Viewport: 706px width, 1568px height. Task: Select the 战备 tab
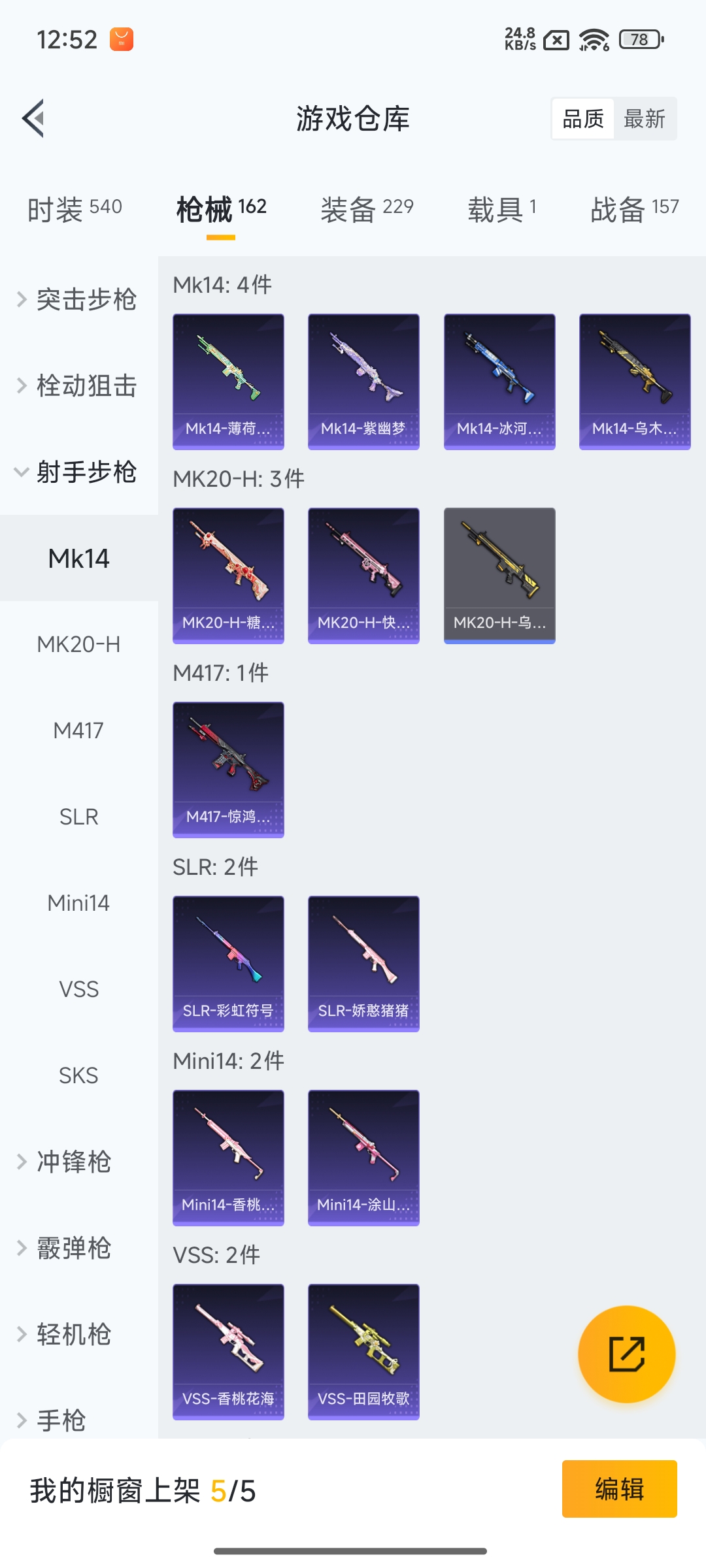coord(634,209)
